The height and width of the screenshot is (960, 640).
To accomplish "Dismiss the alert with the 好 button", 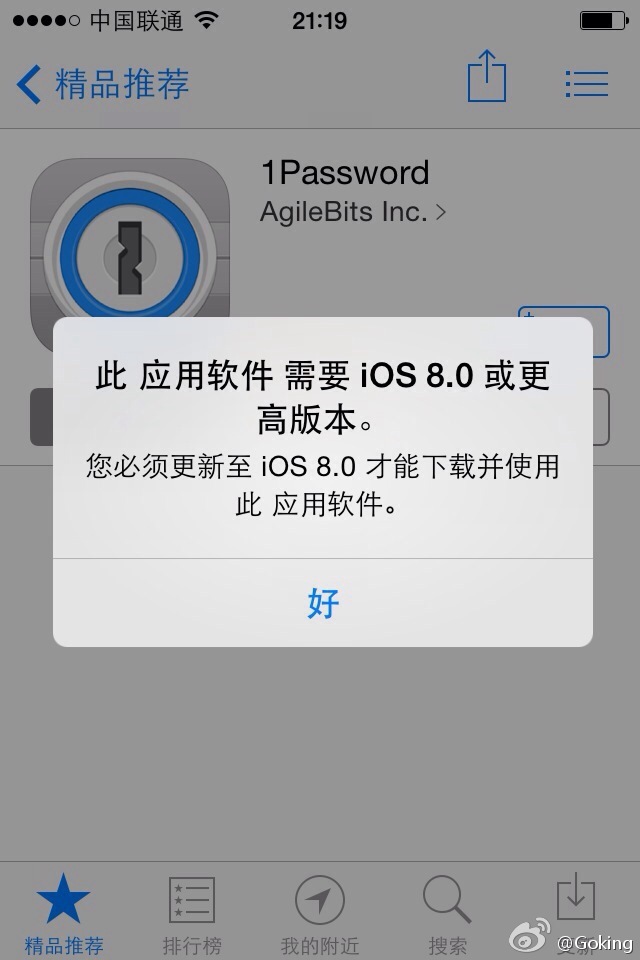I will click(x=322, y=603).
